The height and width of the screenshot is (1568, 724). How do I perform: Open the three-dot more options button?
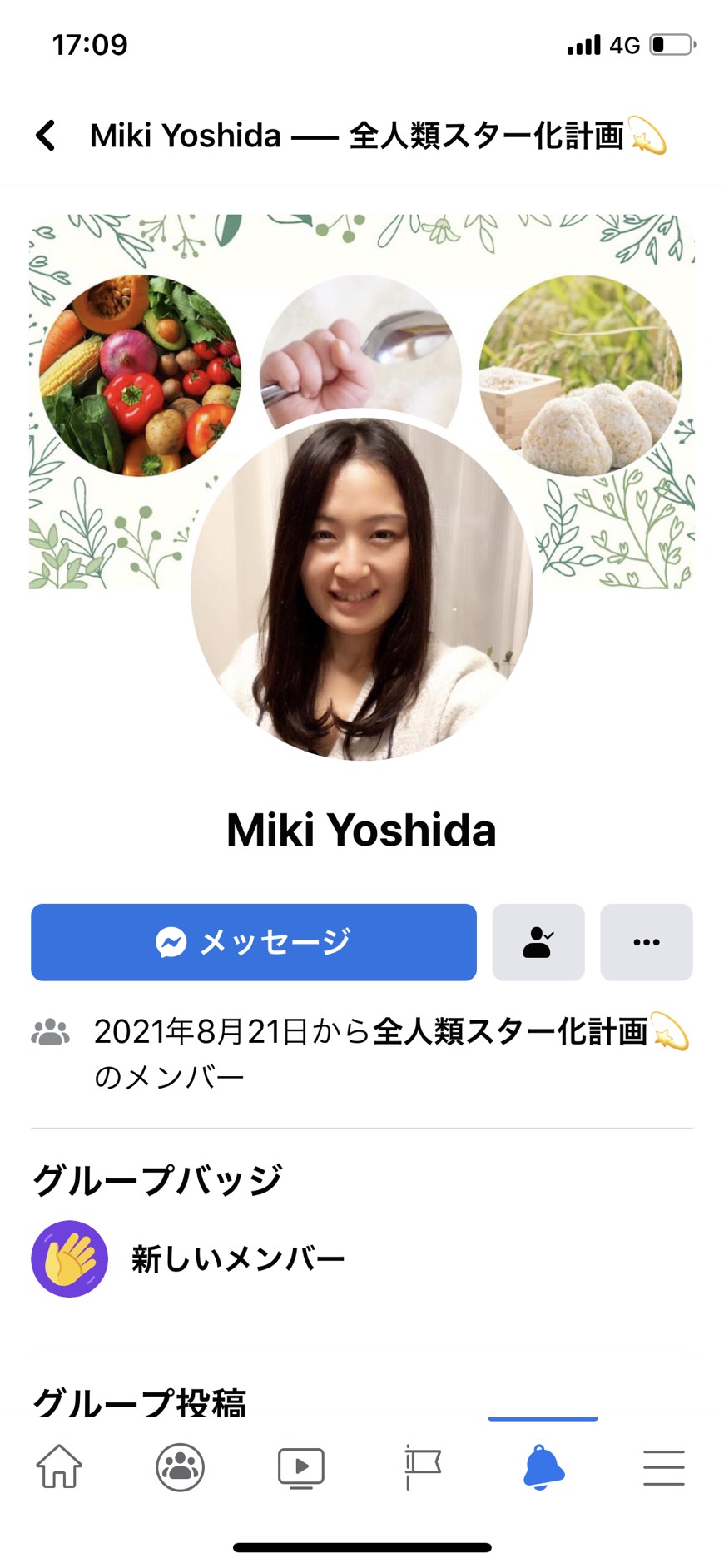point(647,942)
